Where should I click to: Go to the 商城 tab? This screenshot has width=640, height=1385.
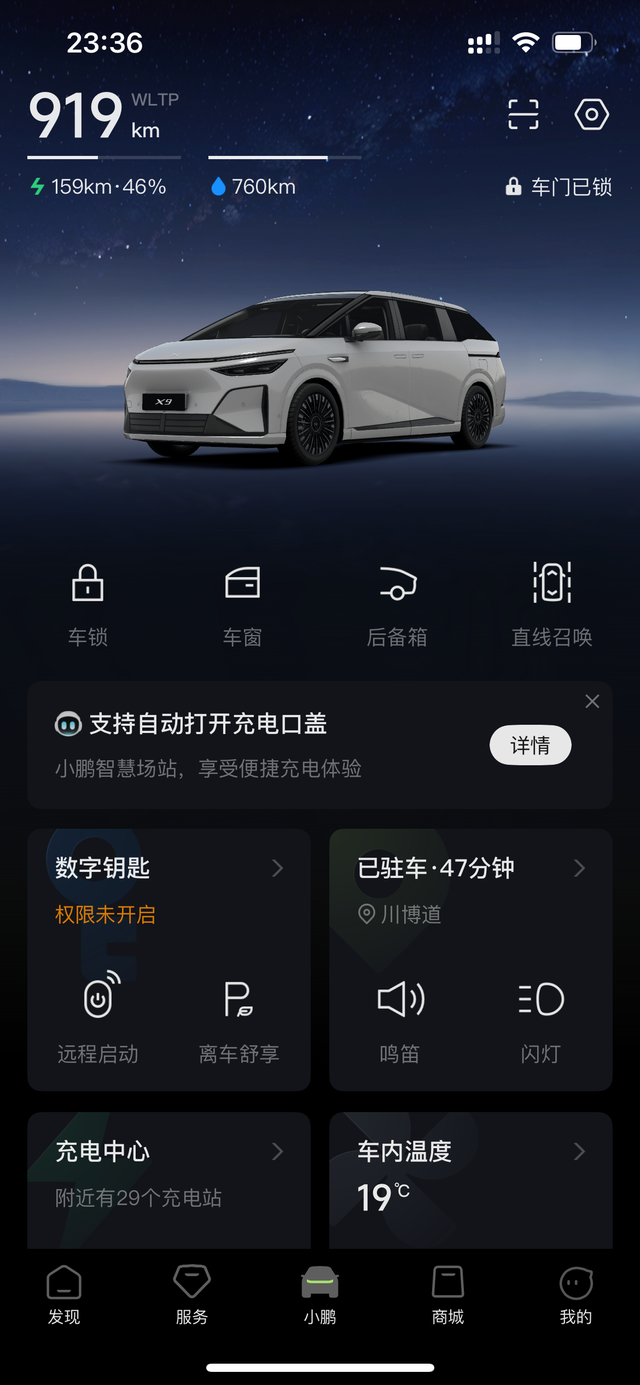coord(448,1294)
